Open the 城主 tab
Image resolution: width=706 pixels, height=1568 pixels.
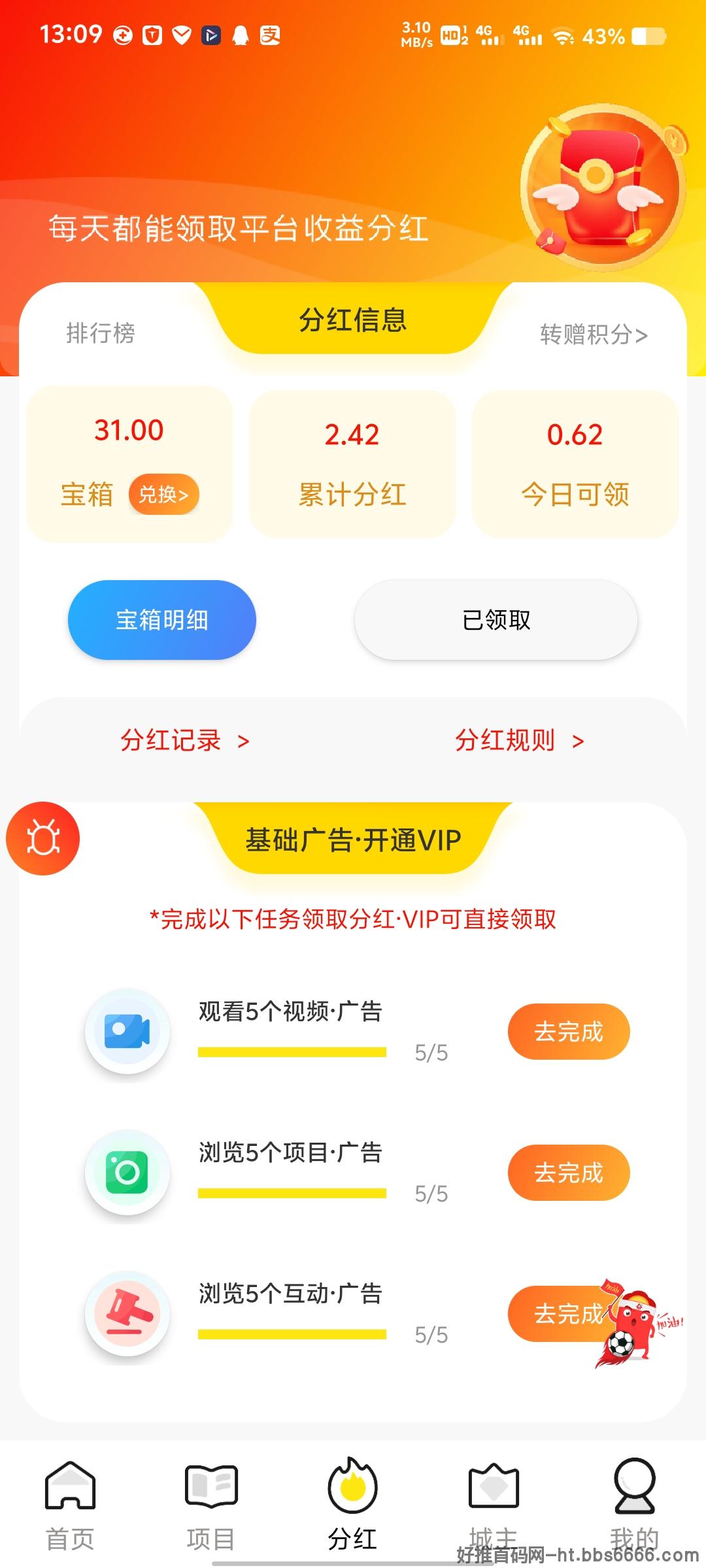coord(494,1503)
